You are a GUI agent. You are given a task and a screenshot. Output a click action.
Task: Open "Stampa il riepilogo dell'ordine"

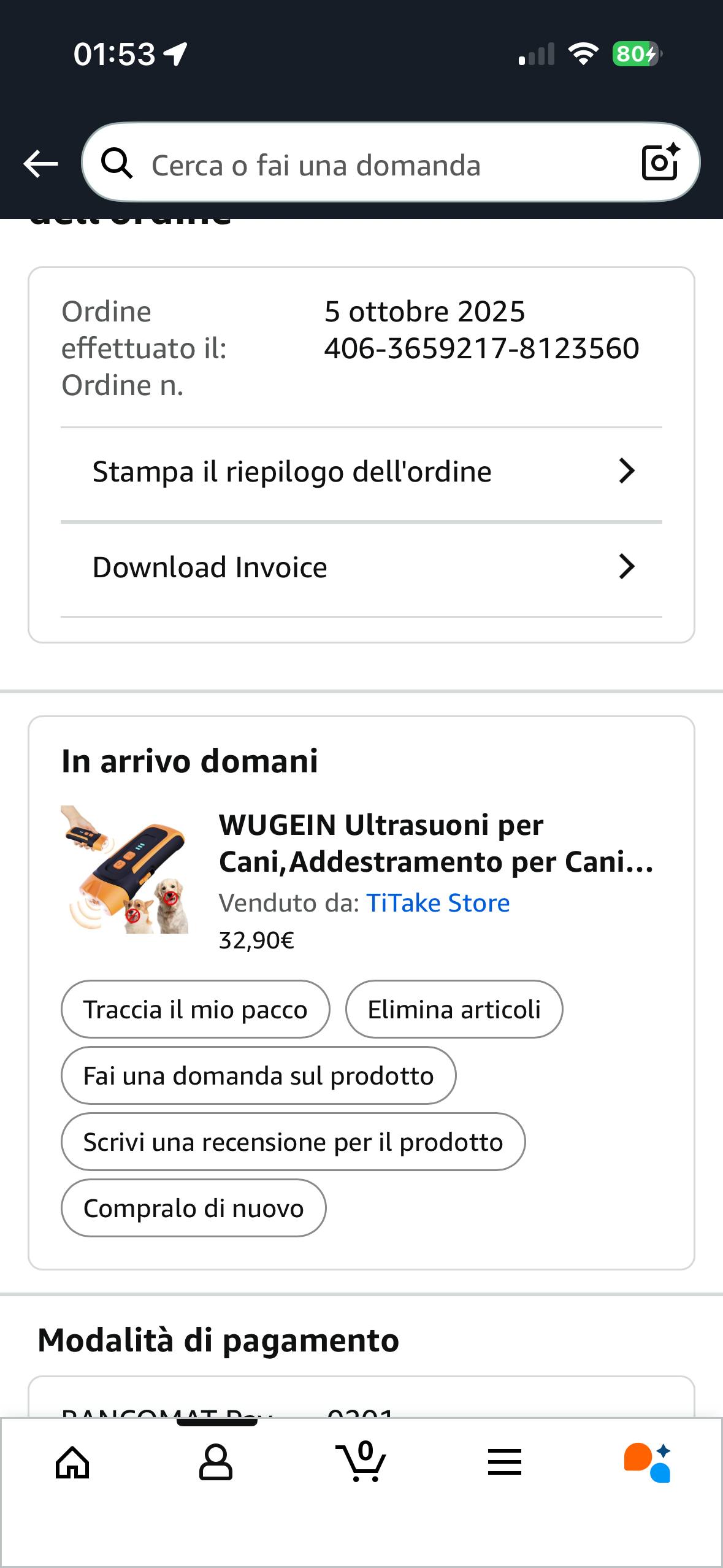point(362,472)
